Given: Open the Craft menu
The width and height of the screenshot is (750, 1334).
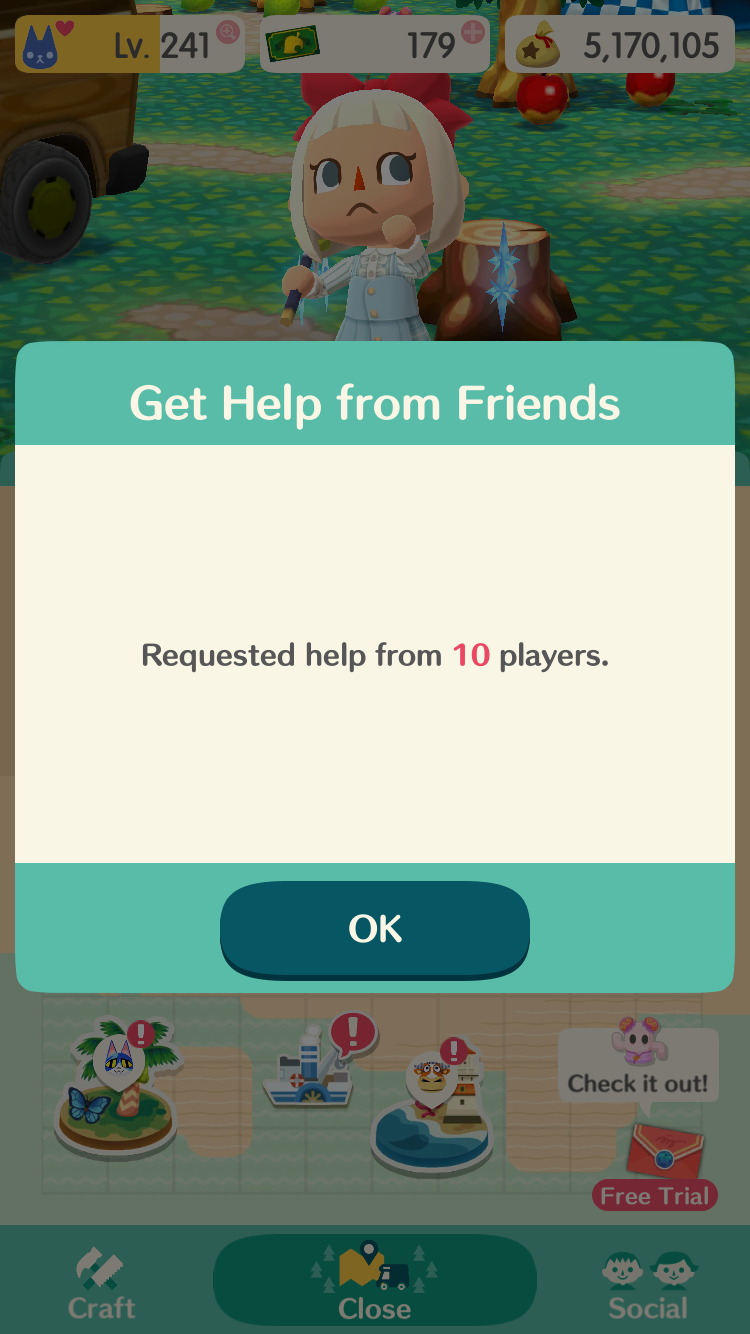Looking at the screenshot, I should (102, 1283).
